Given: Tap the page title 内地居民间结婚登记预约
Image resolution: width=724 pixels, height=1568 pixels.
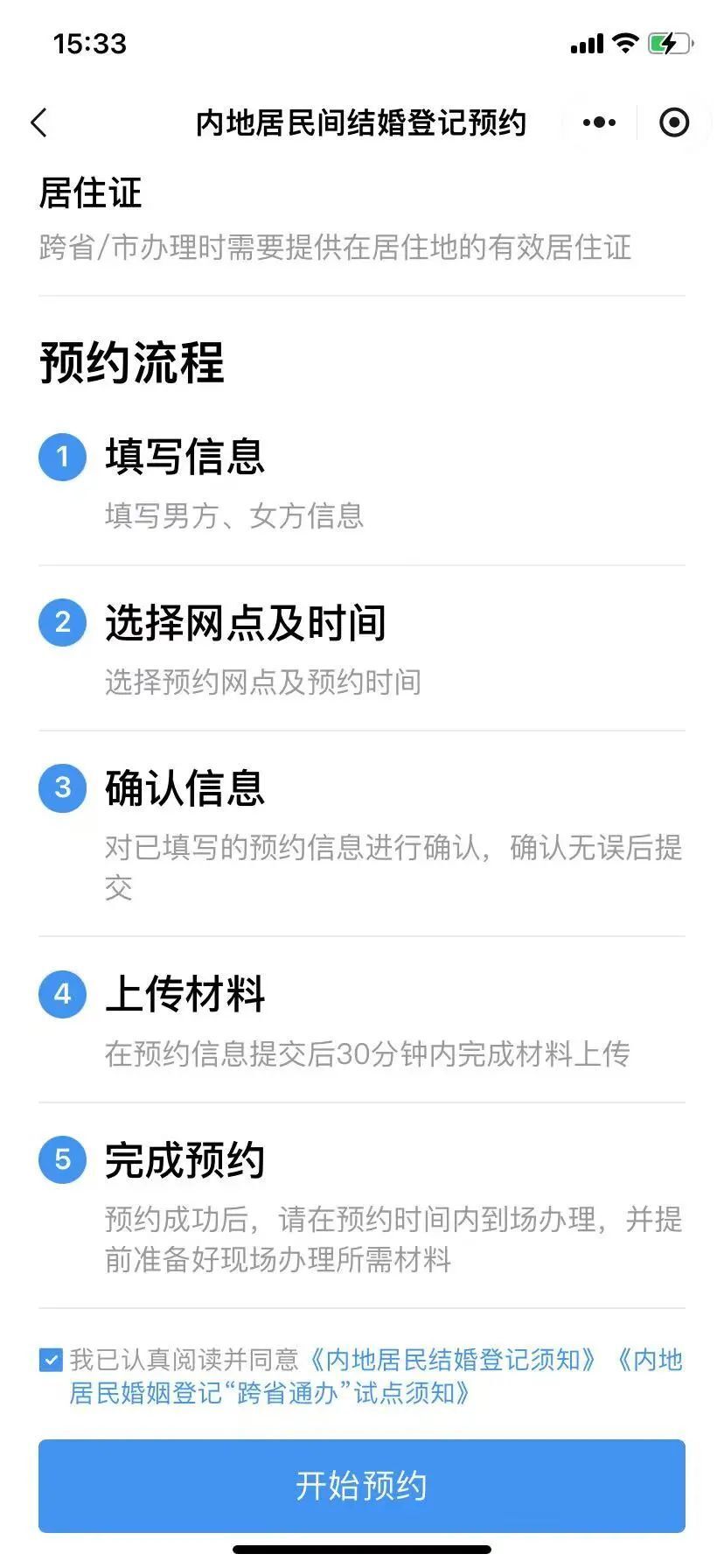Looking at the screenshot, I should (x=362, y=122).
